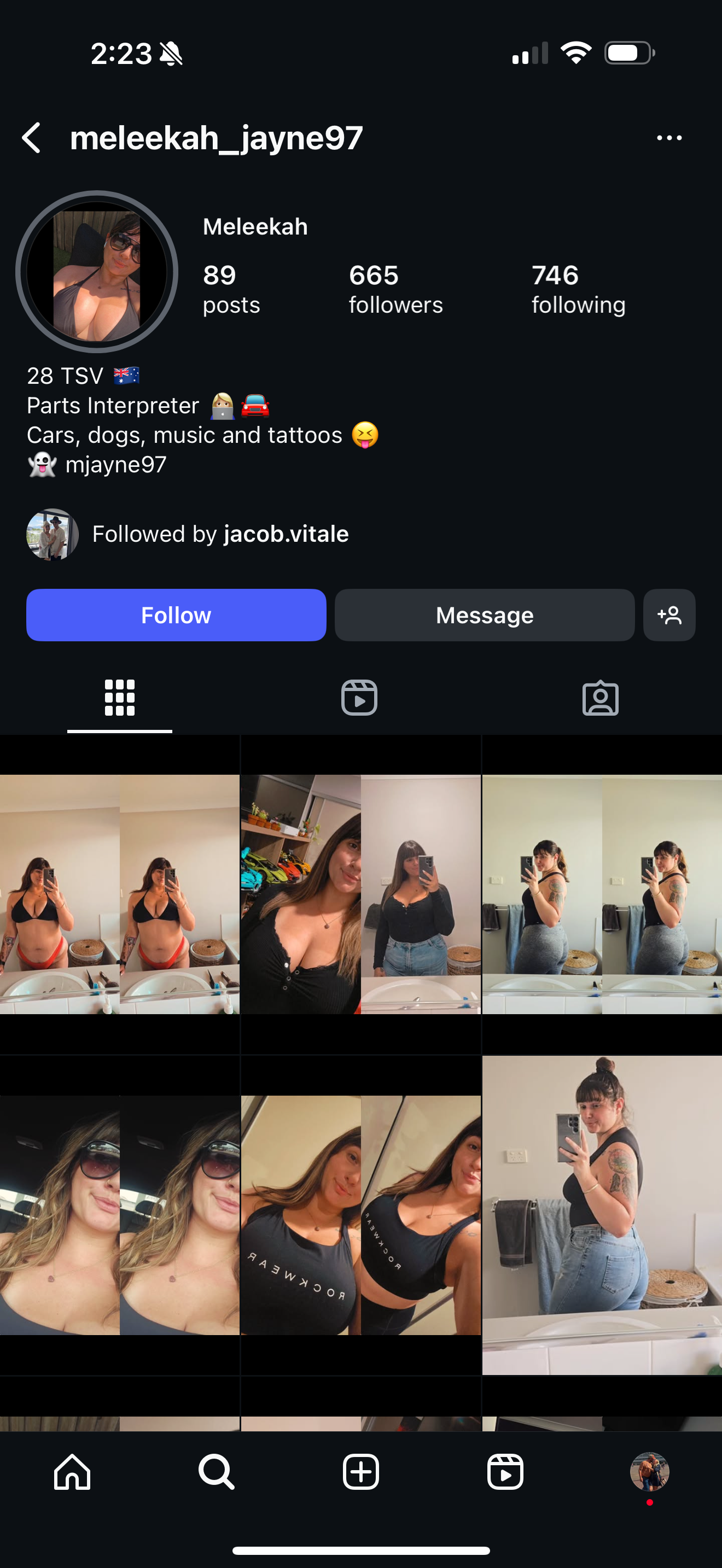The height and width of the screenshot is (1568, 722).
Task: View Meleekah's profile picture
Action: coord(97,272)
